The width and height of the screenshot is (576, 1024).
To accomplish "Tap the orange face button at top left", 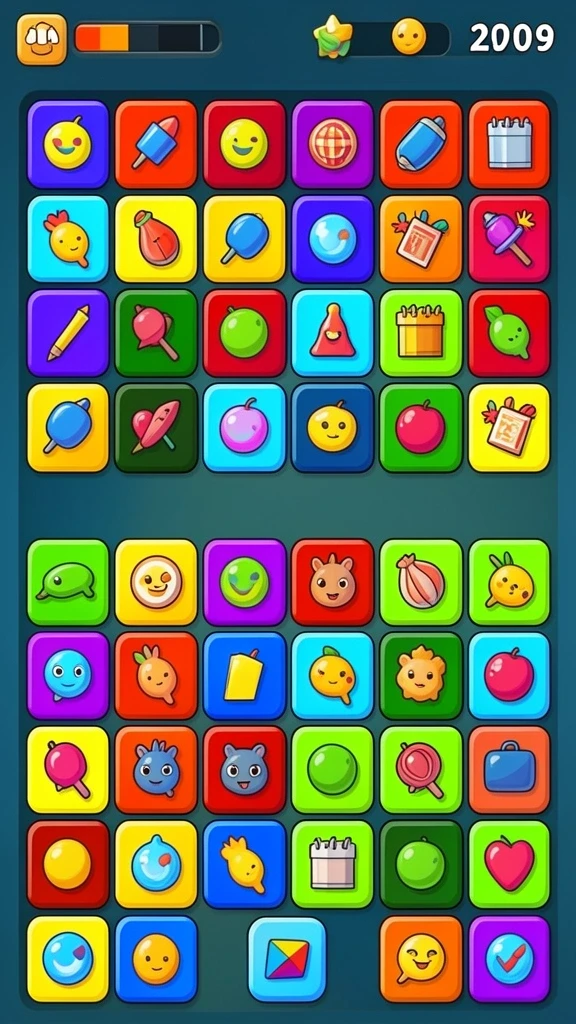I will (x=42, y=39).
